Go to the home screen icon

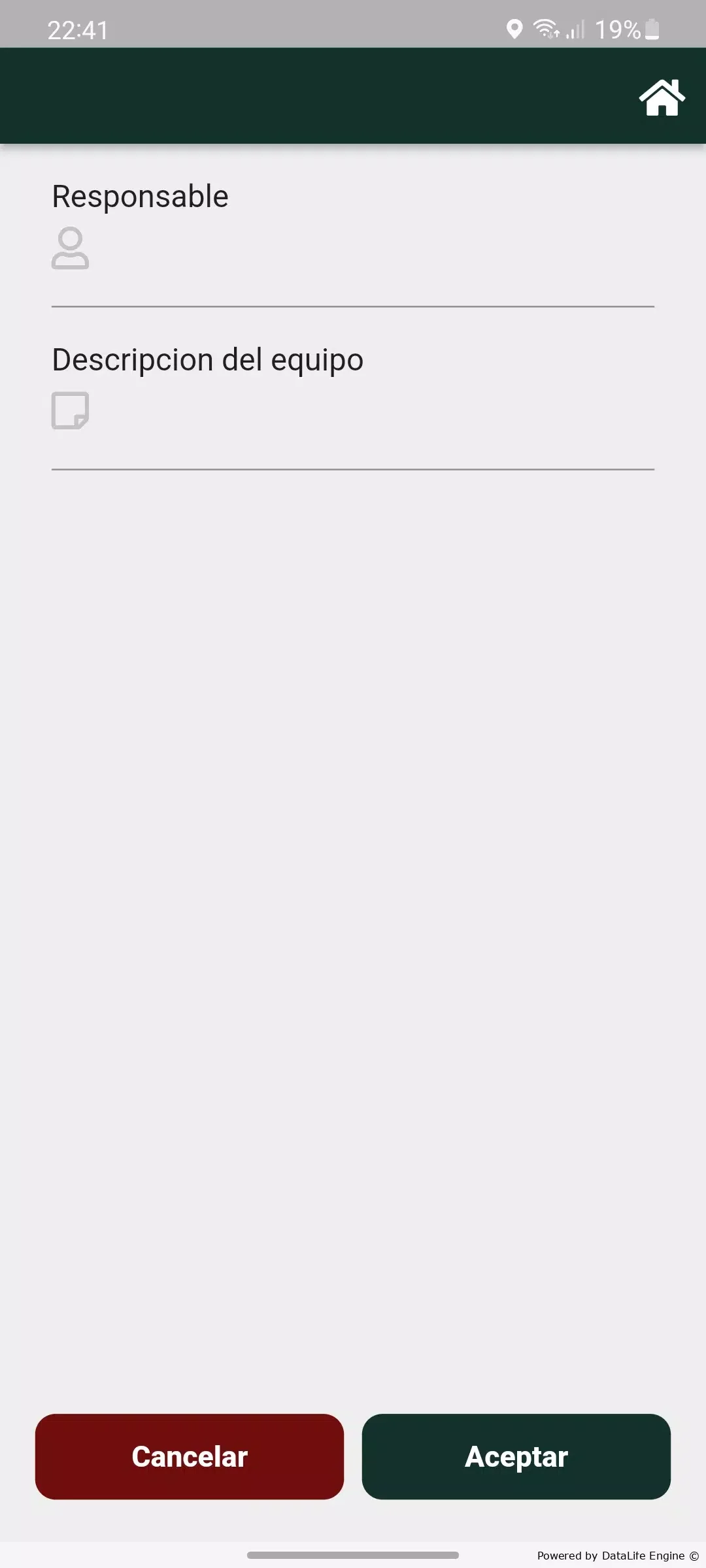[662, 97]
